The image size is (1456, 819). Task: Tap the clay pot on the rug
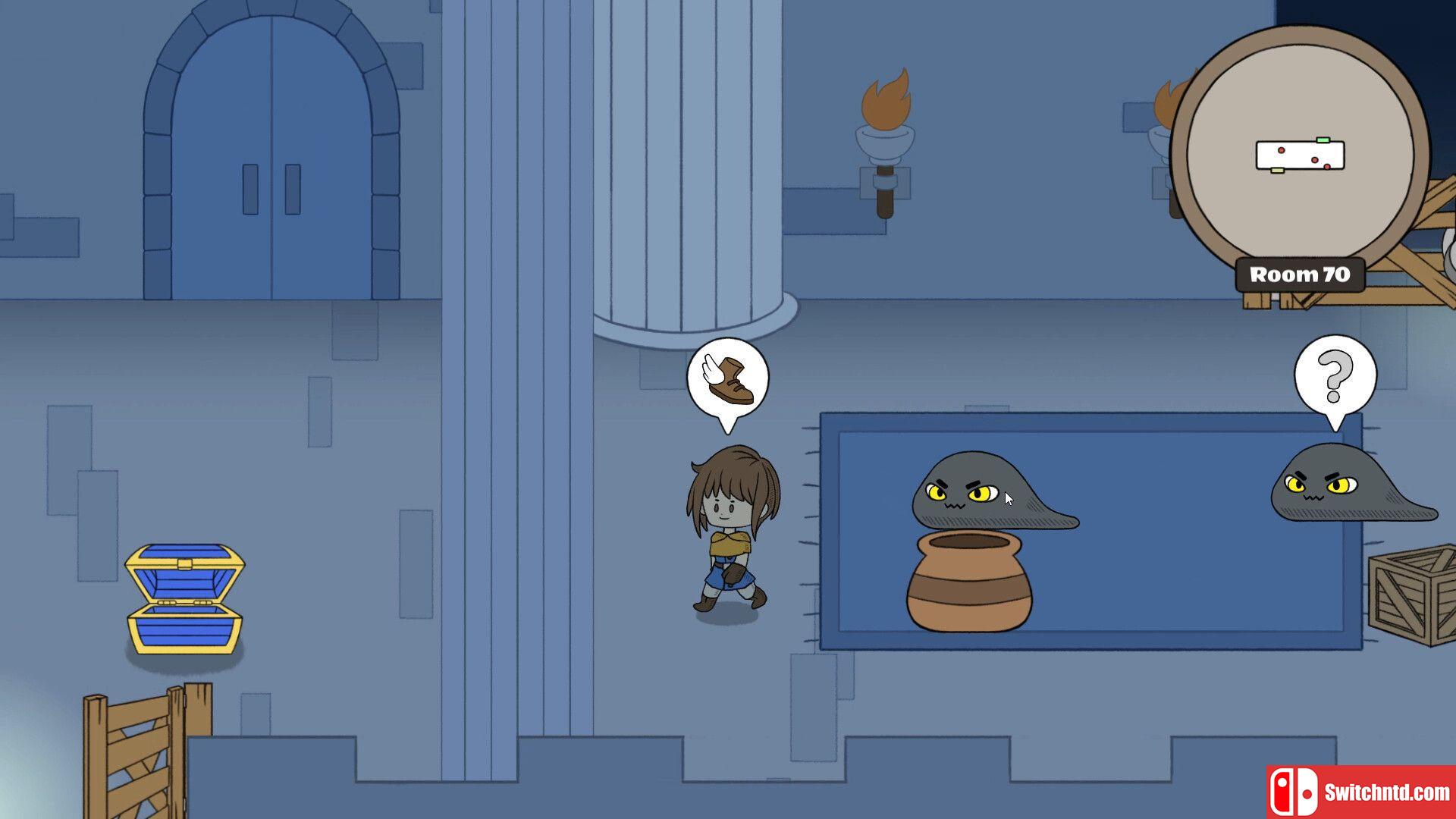pos(969,582)
